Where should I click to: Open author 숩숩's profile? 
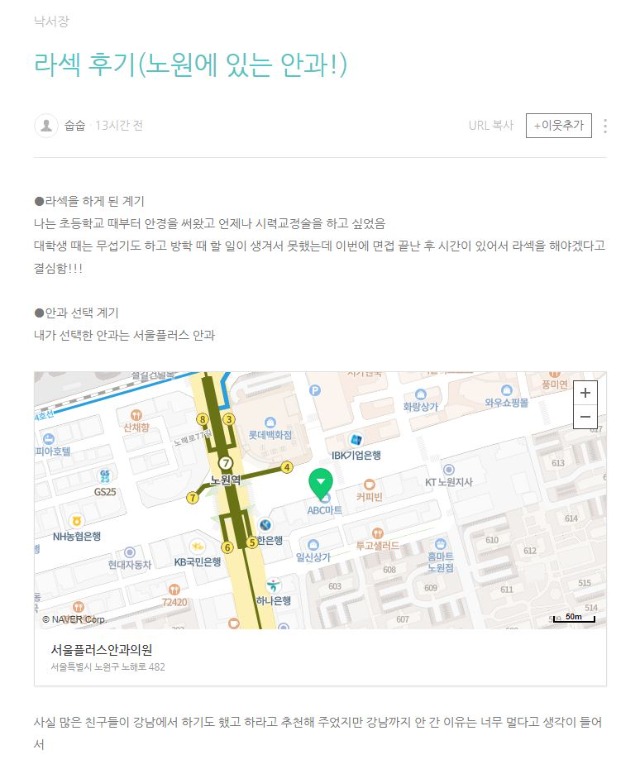74,126
